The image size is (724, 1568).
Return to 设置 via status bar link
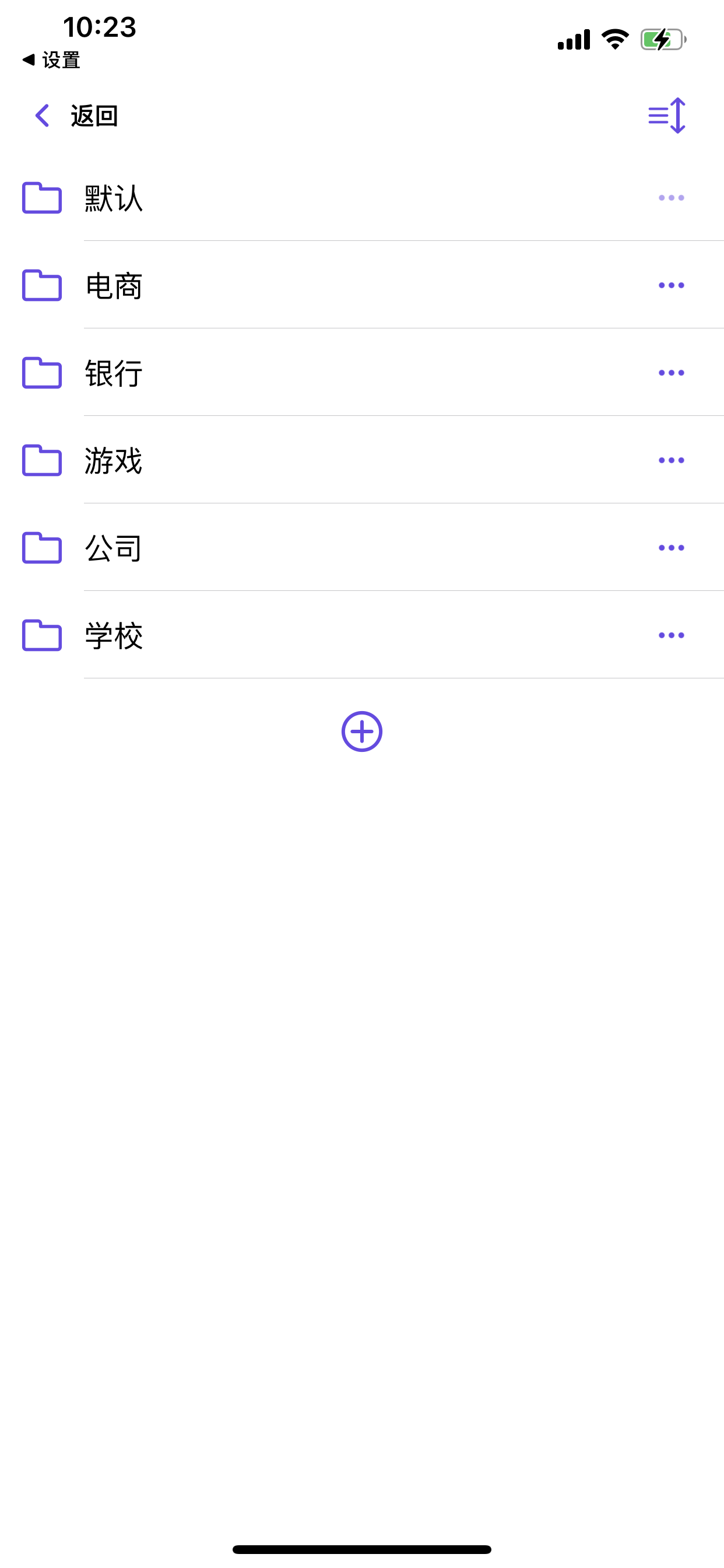(51, 60)
